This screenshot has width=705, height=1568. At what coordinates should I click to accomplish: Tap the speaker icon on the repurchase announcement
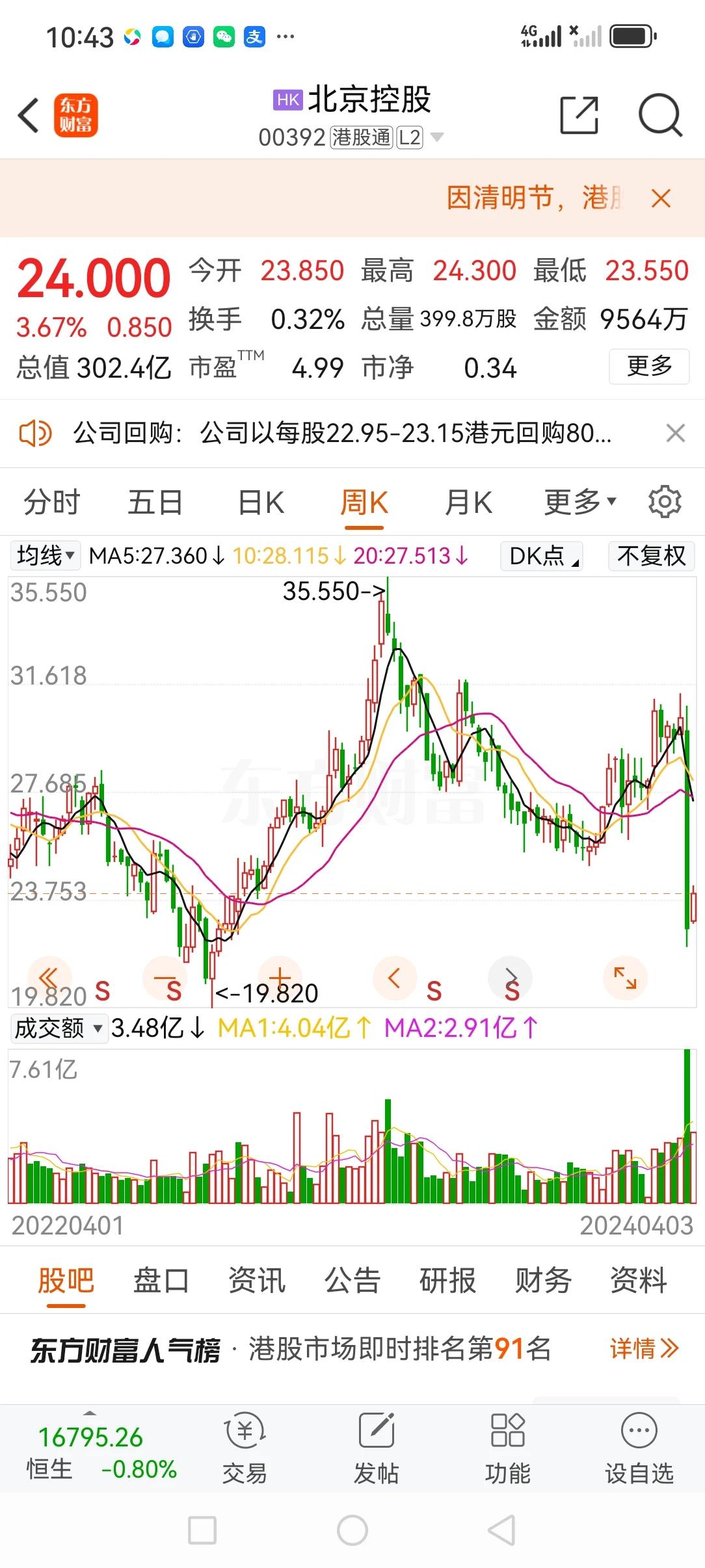(x=37, y=434)
